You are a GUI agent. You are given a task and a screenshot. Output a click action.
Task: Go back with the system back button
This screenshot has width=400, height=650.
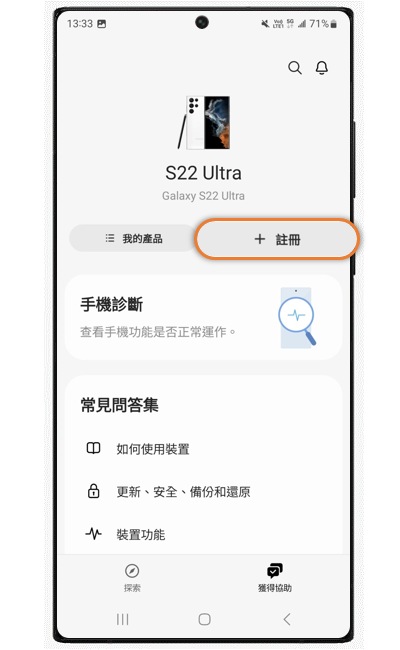(x=287, y=619)
